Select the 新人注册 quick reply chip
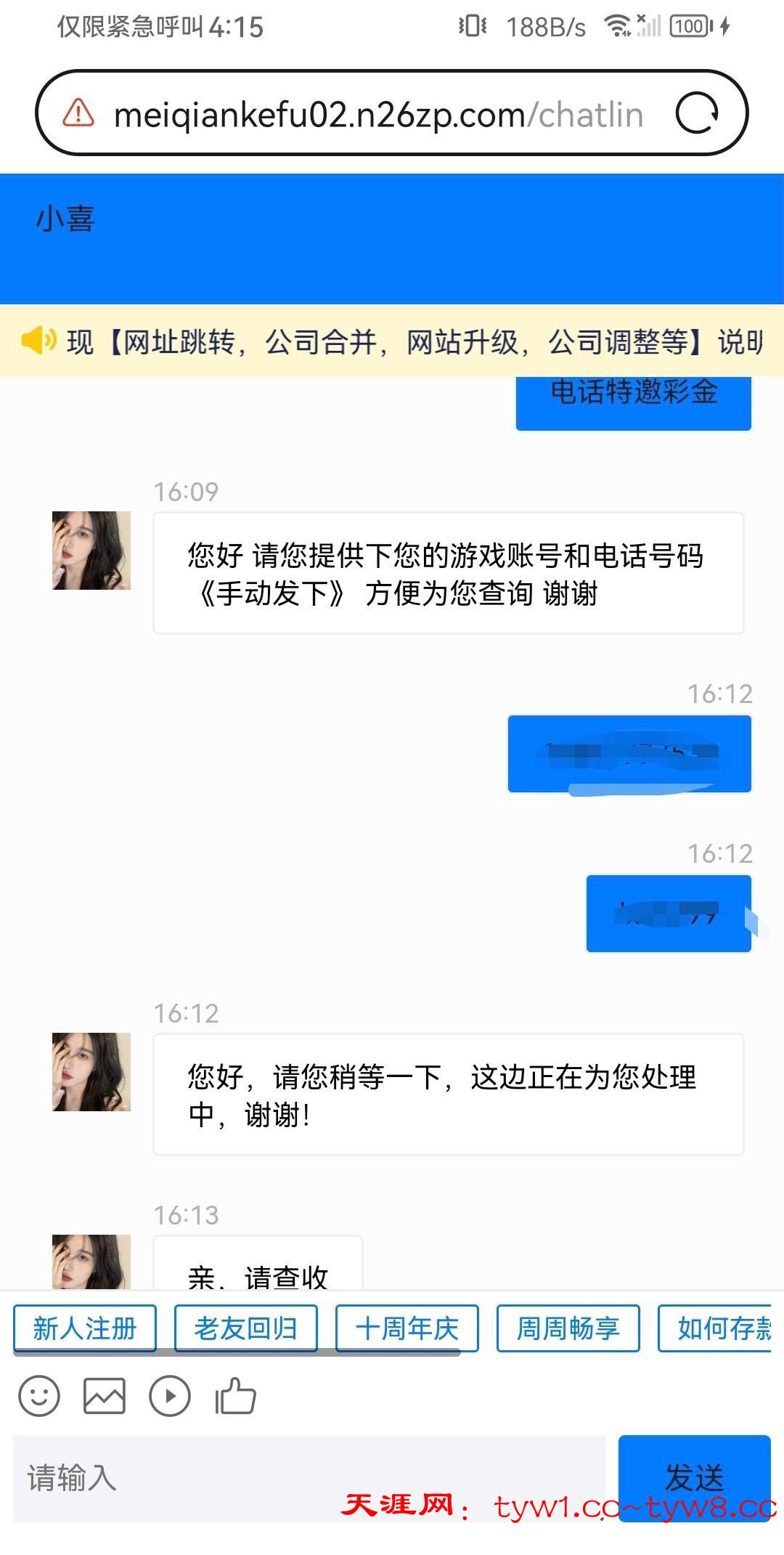 click(x=85, y=1328)
